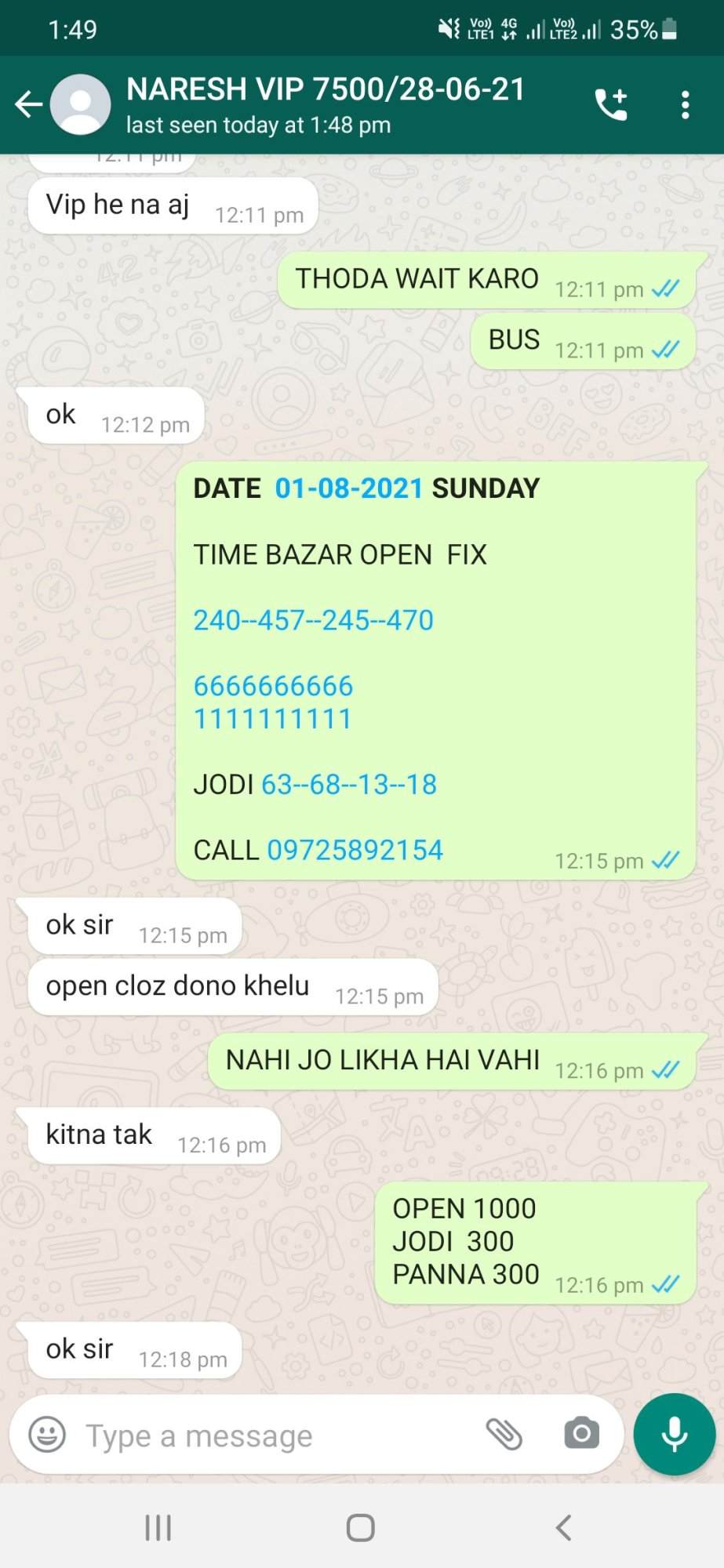Open the emoji picker
The image size is (724, 1568).
click(x=47, y=1435)
